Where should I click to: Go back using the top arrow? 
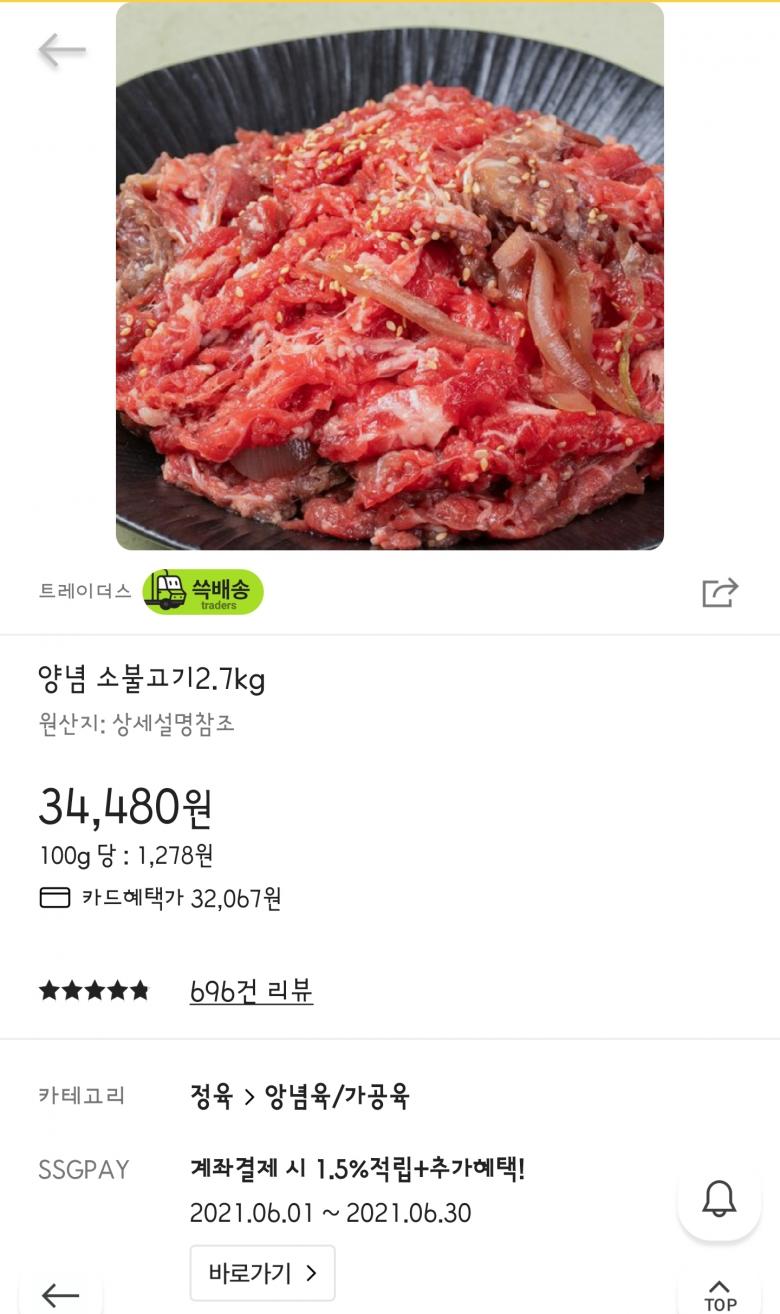[61, 50]
